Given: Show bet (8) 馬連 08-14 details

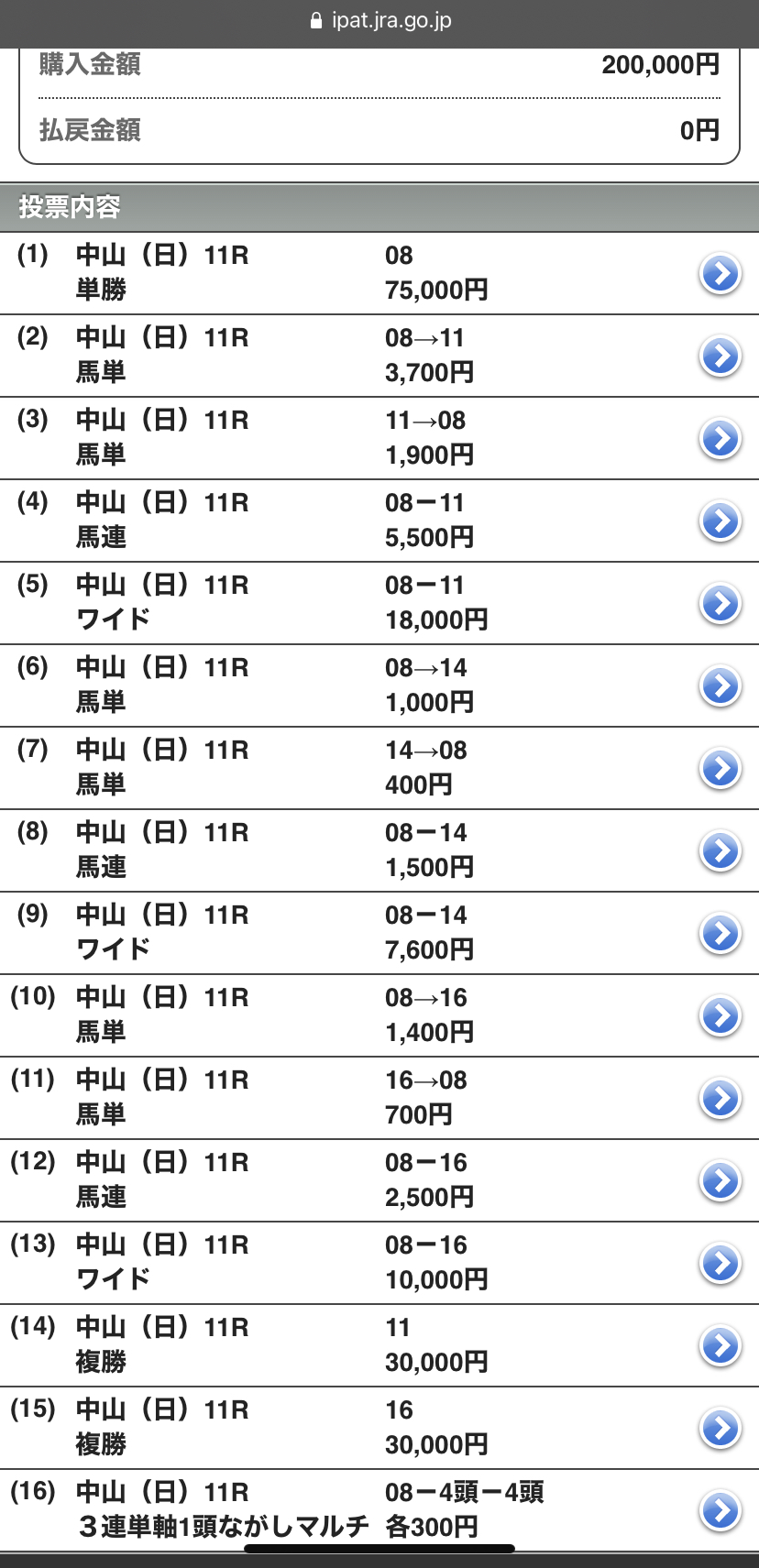Looking at the screenshot, I should [379, 850].
